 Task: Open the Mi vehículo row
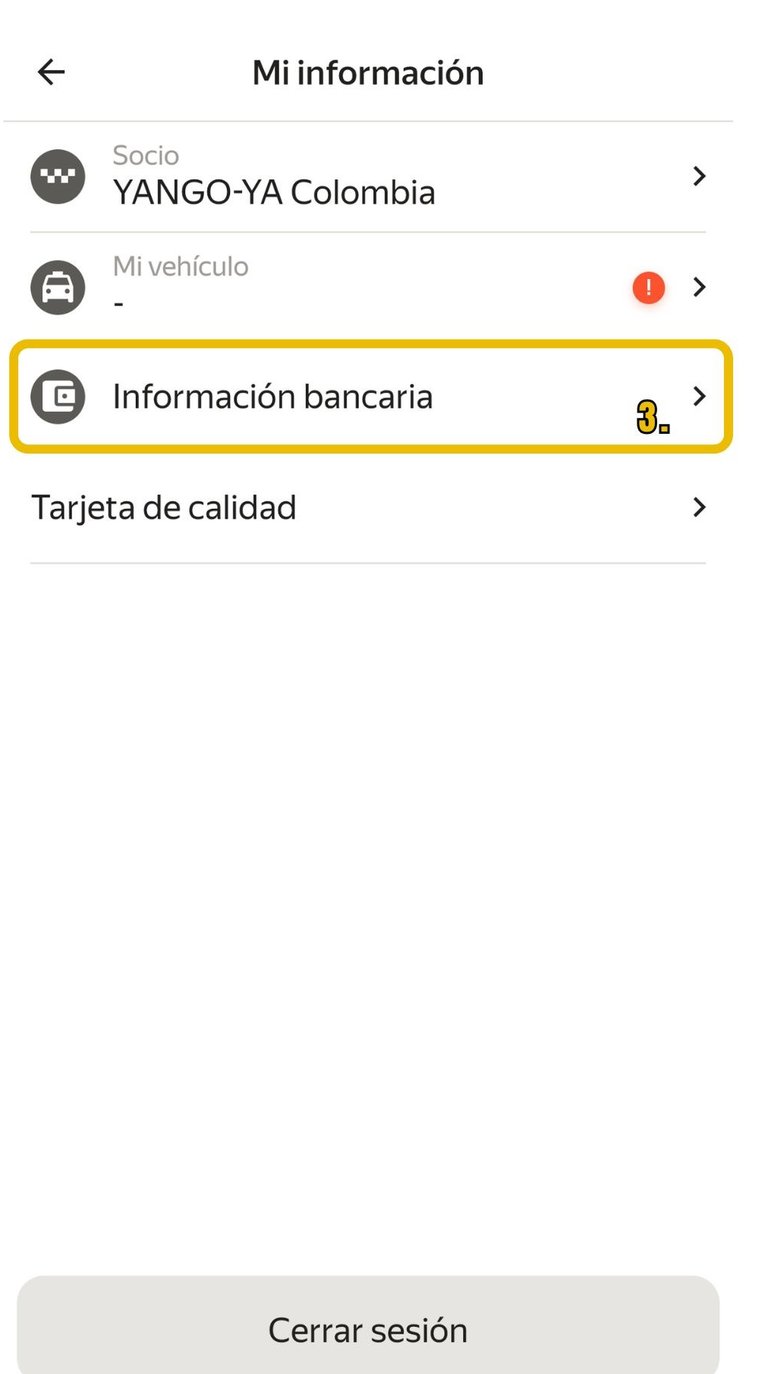coord(368,287)
